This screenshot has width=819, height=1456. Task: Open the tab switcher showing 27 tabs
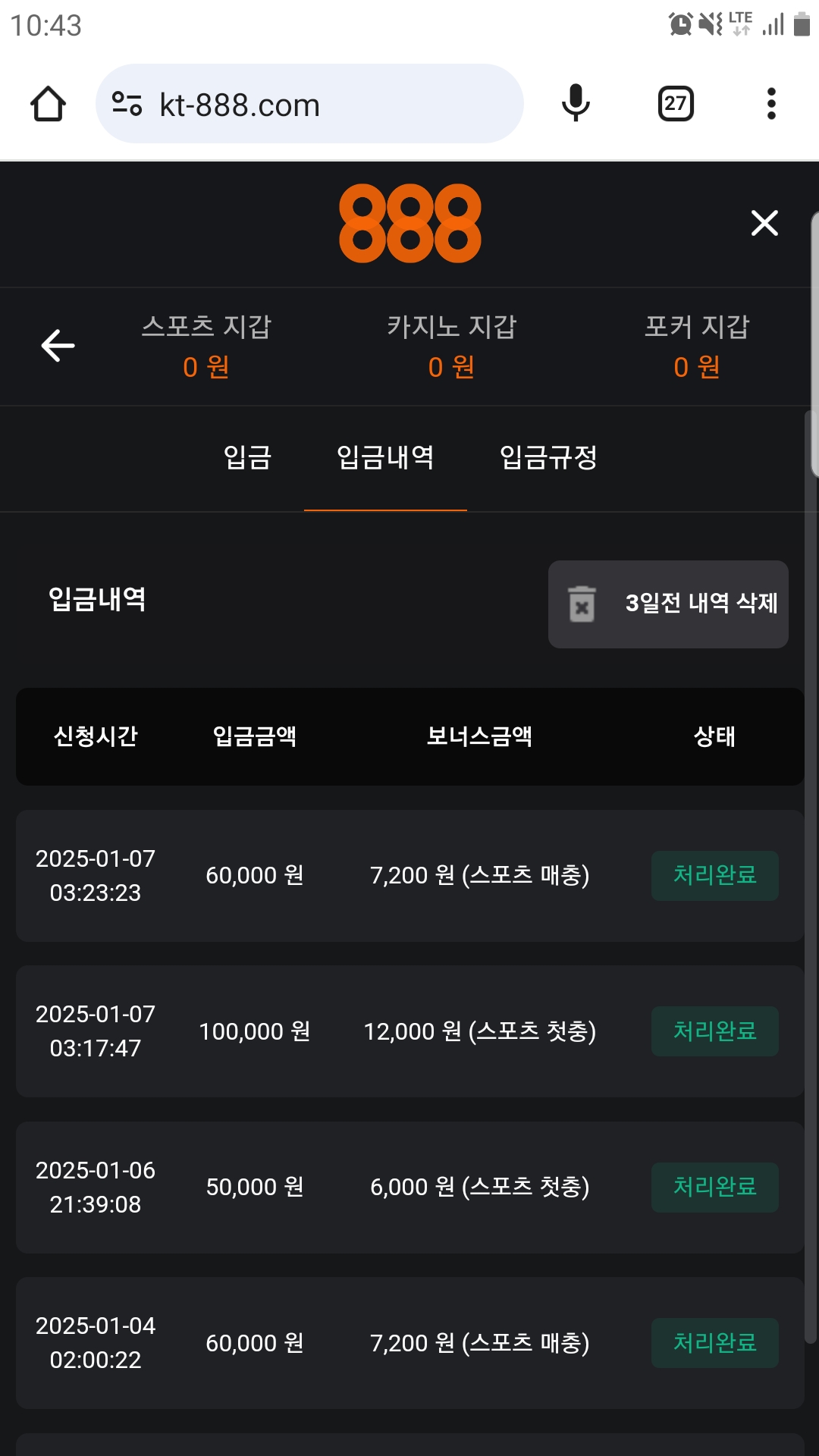675,104
